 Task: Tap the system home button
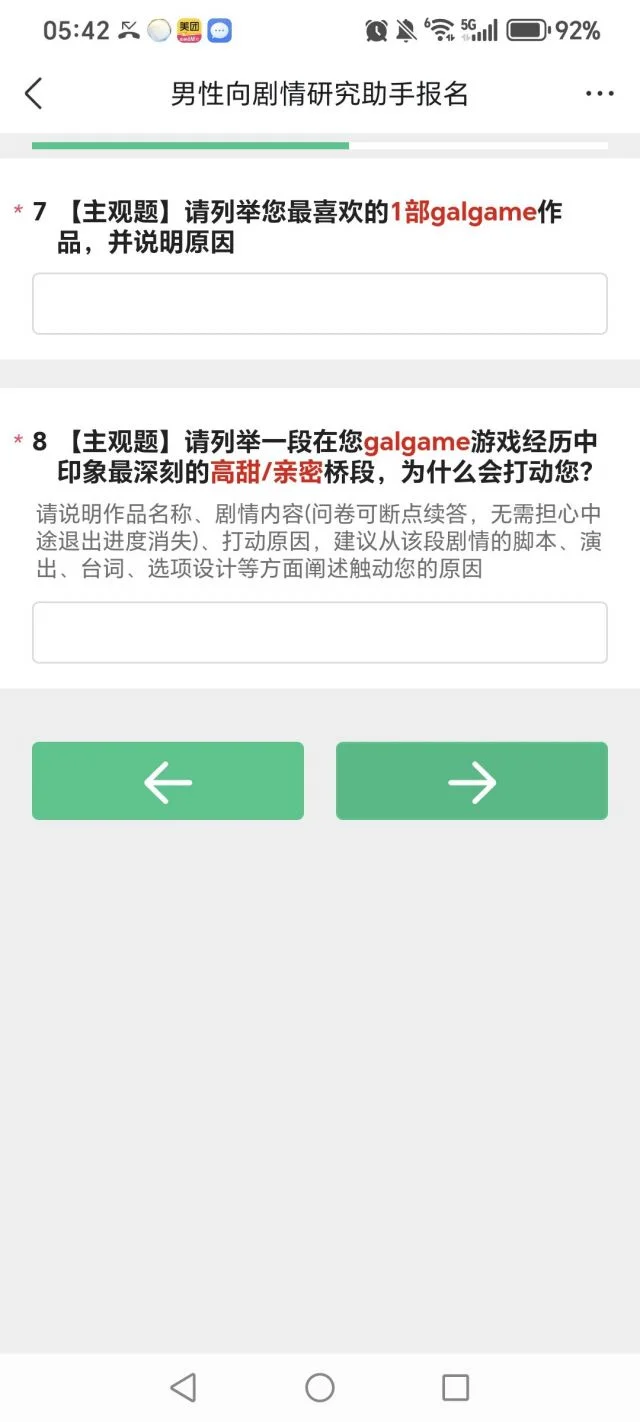pos(319,1387)
